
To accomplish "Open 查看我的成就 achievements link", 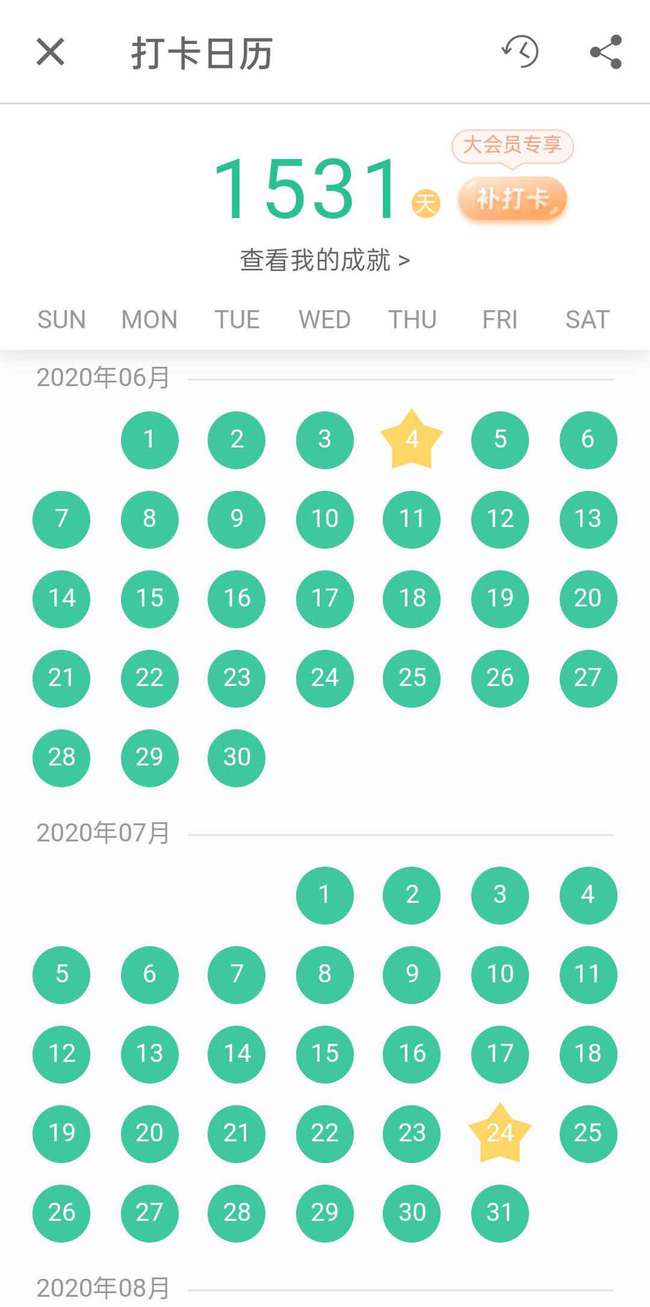I will [324, 260].
